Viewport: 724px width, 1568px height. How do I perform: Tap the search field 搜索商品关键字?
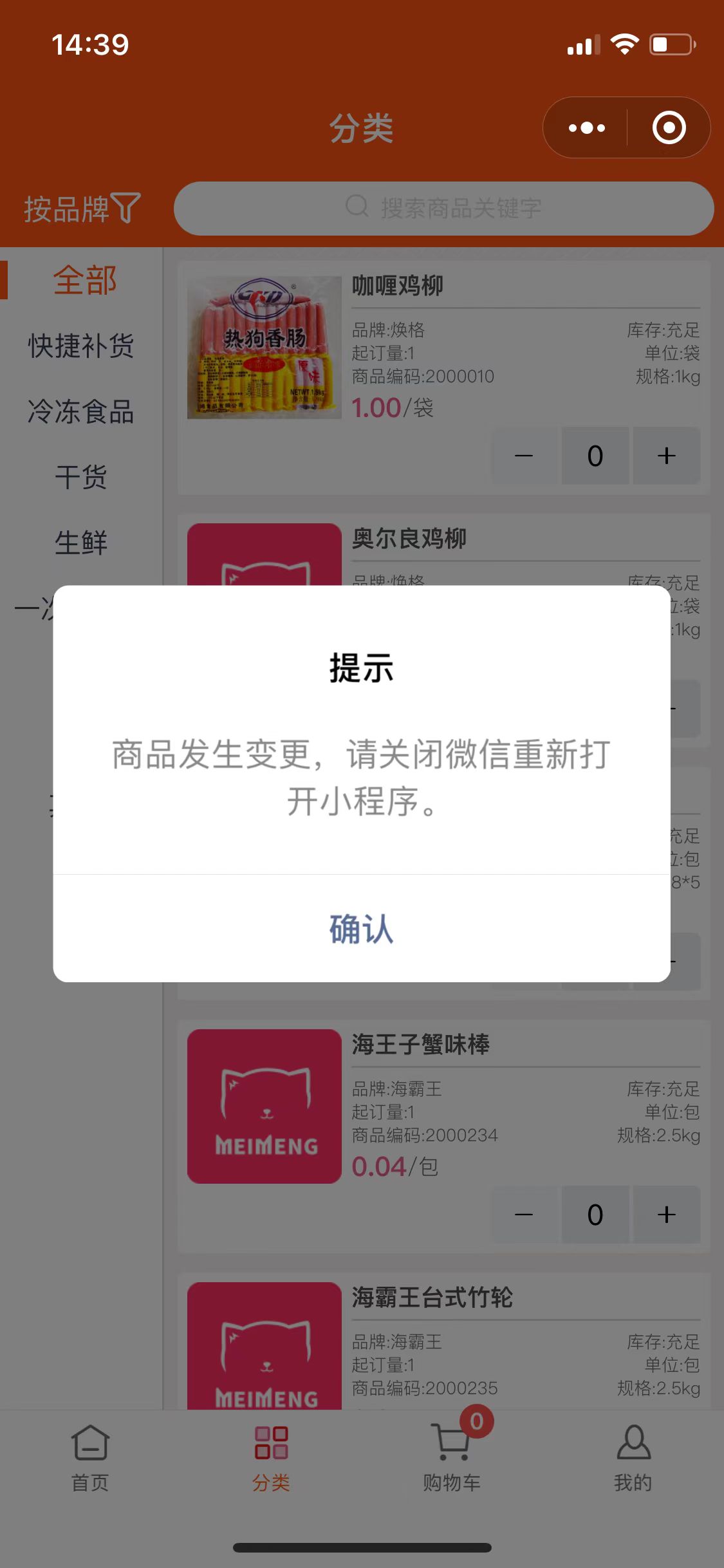pyautogui.click(x=443, y=208)
